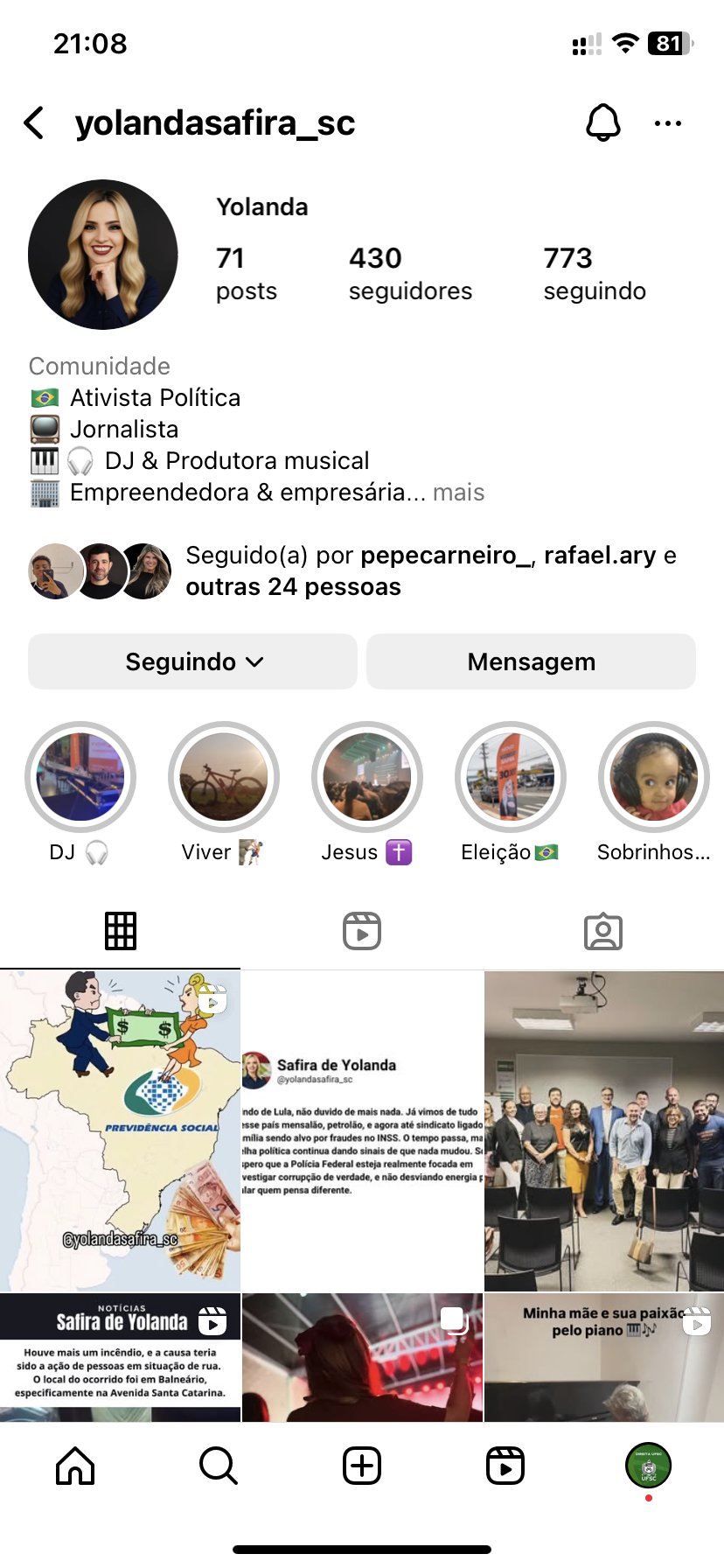The image size is (724, 1568).
Task: Expand the bio with mais
Action: (458, 493)
